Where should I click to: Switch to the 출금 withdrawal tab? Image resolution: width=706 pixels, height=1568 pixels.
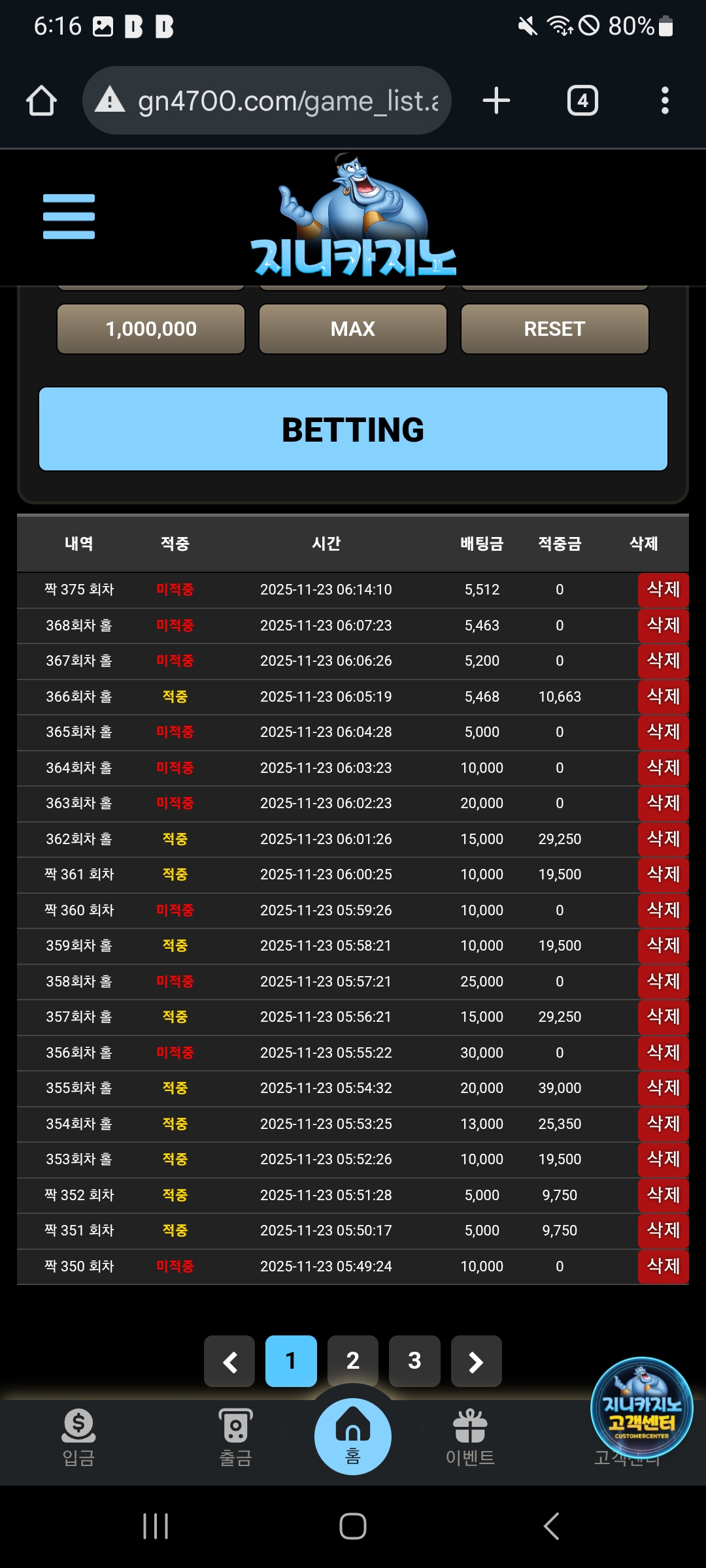coord(235,1437)
